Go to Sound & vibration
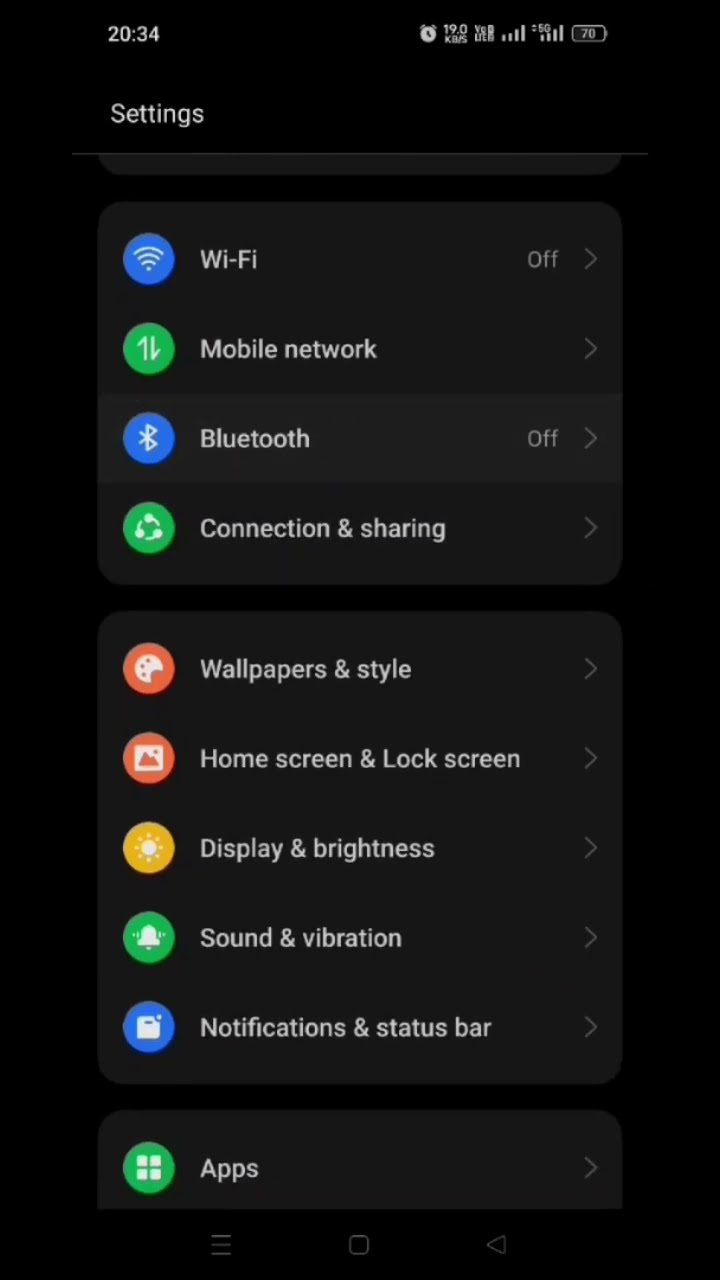720x1280 pixels. pyautogui.click(x=360, y=938)
